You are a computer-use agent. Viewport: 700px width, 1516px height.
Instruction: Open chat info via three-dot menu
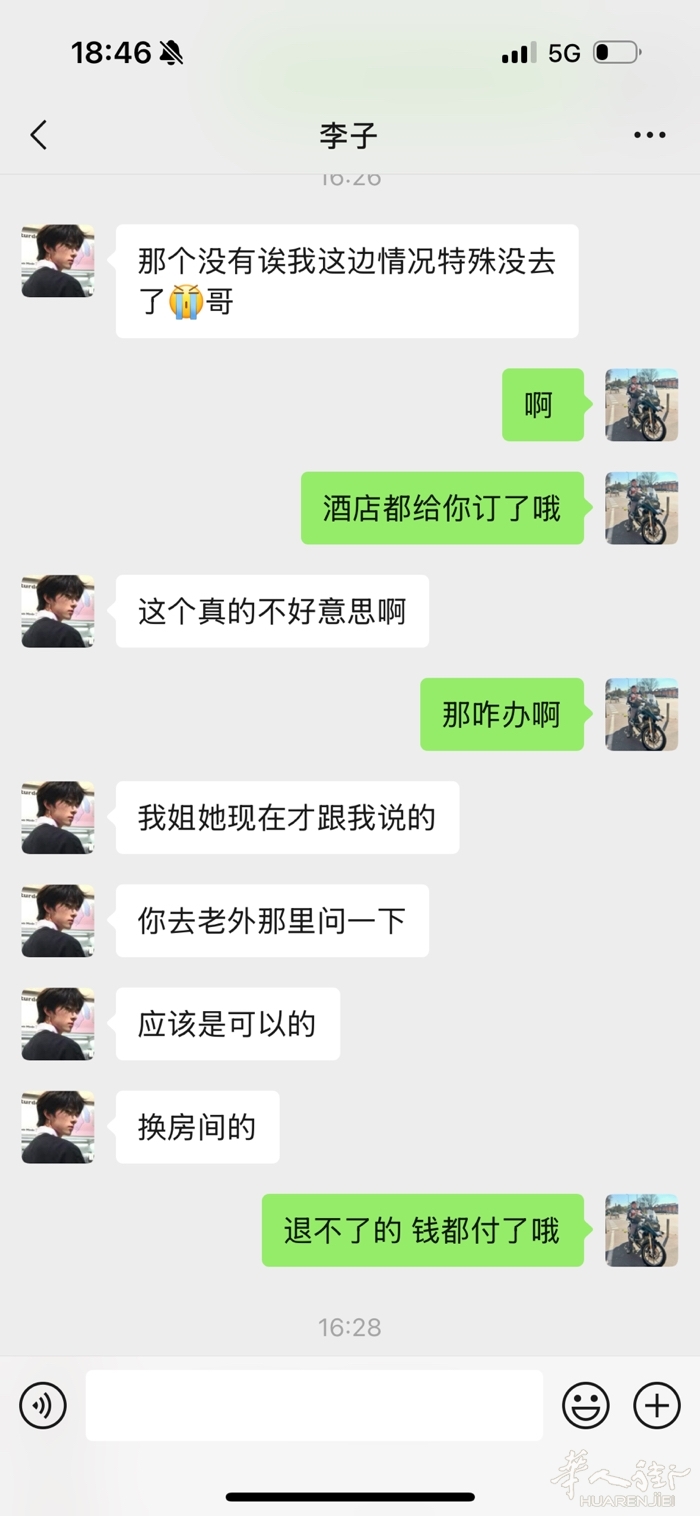[649, 135]
